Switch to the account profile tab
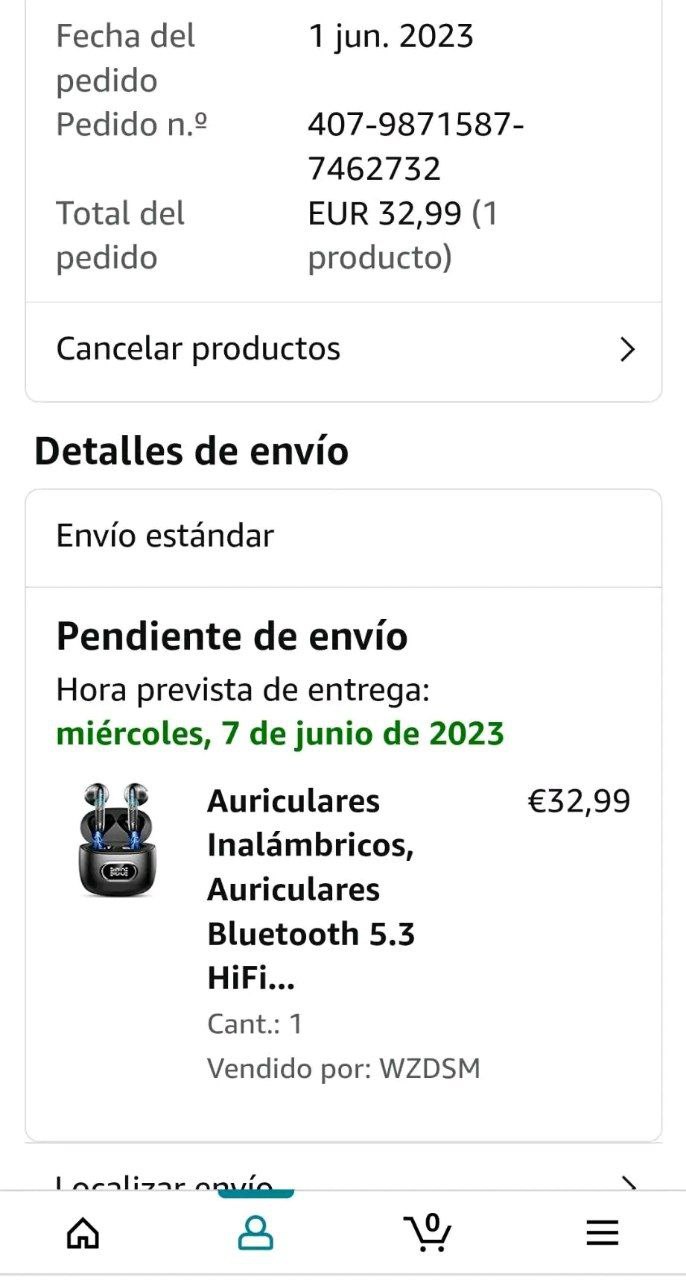686x1280 pixels. tap(256, 1233)
